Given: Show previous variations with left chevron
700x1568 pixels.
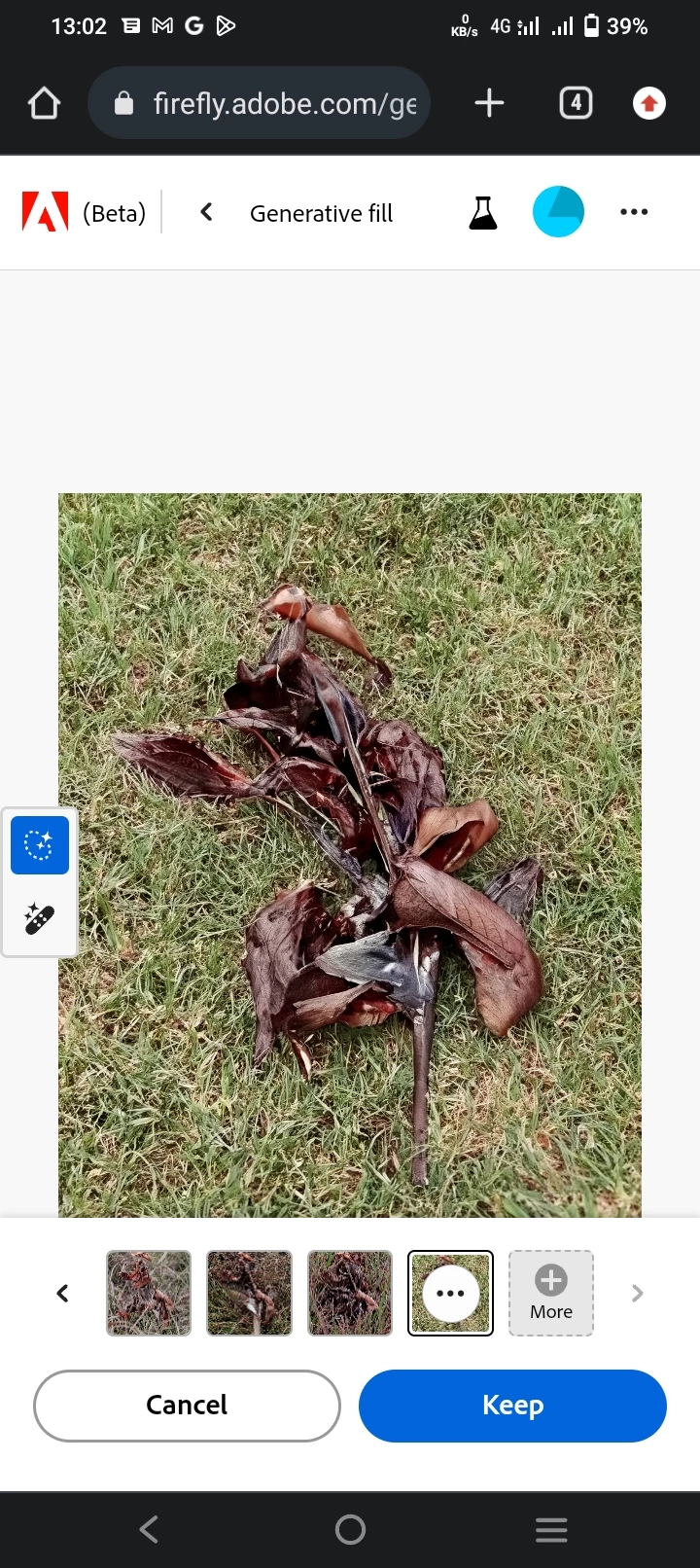Looking at the screenshot, I should click(63, 1293).
